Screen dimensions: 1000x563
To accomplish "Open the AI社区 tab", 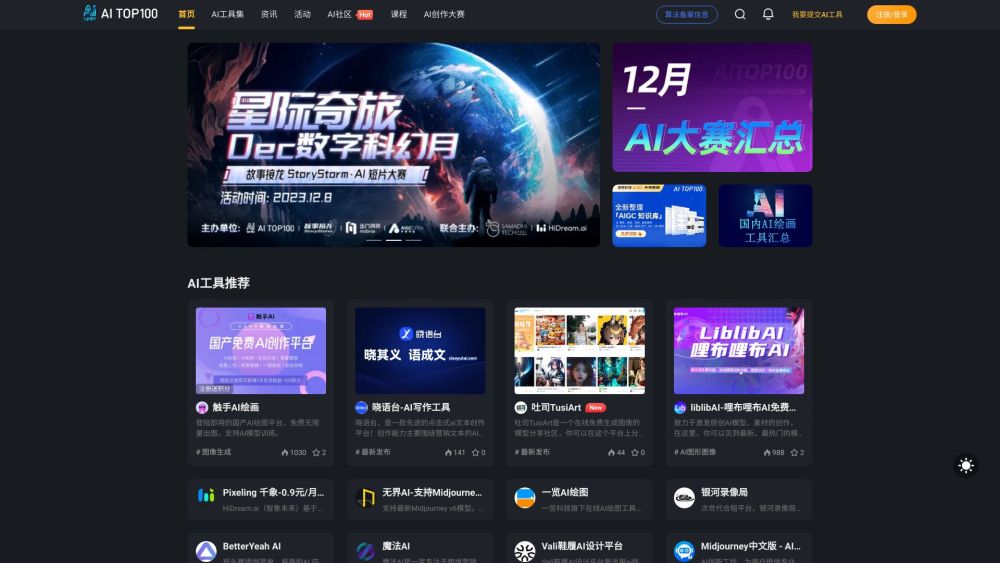I will [x=340, y=14].
